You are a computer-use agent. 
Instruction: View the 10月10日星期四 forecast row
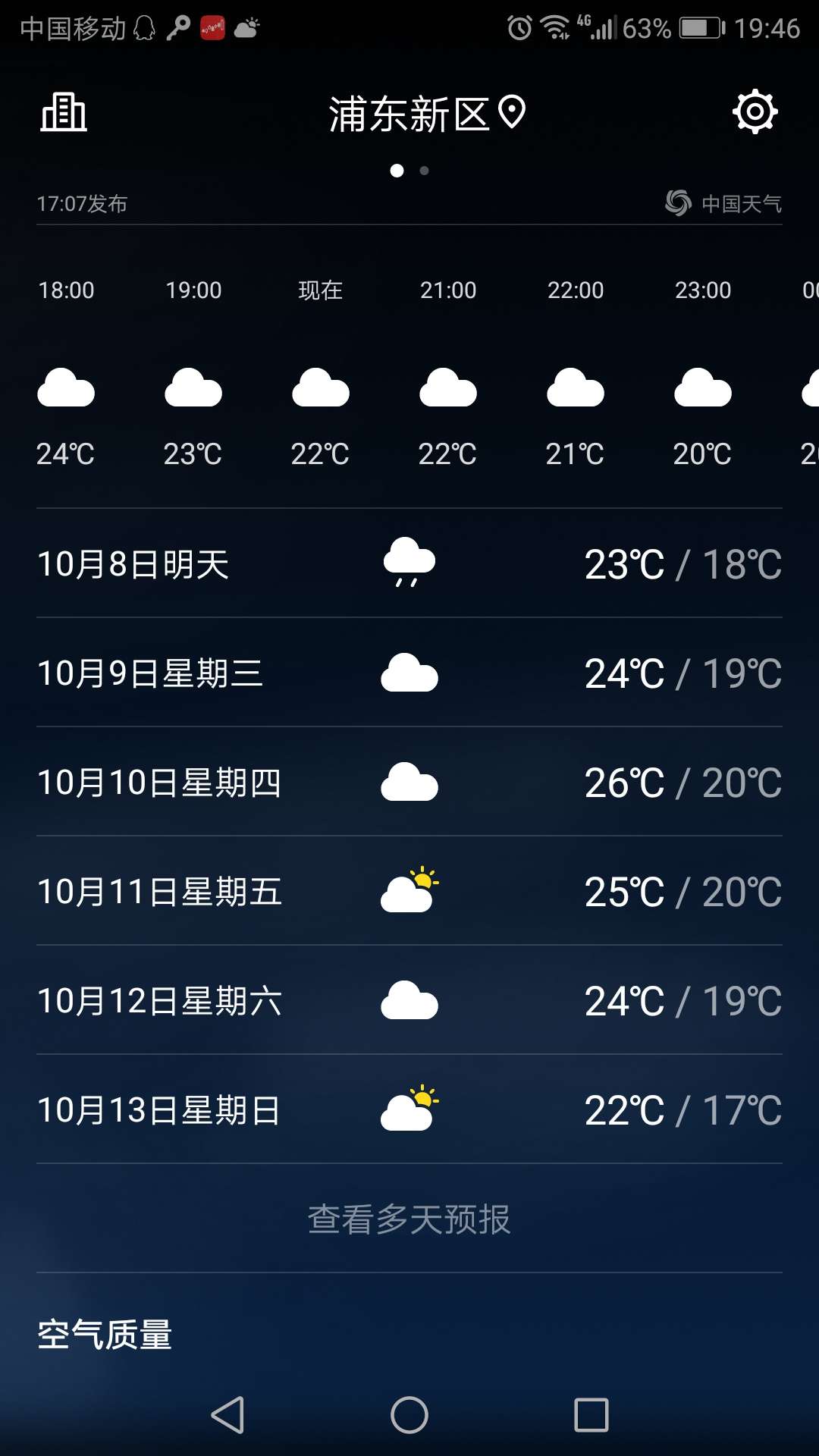point(409,783)
